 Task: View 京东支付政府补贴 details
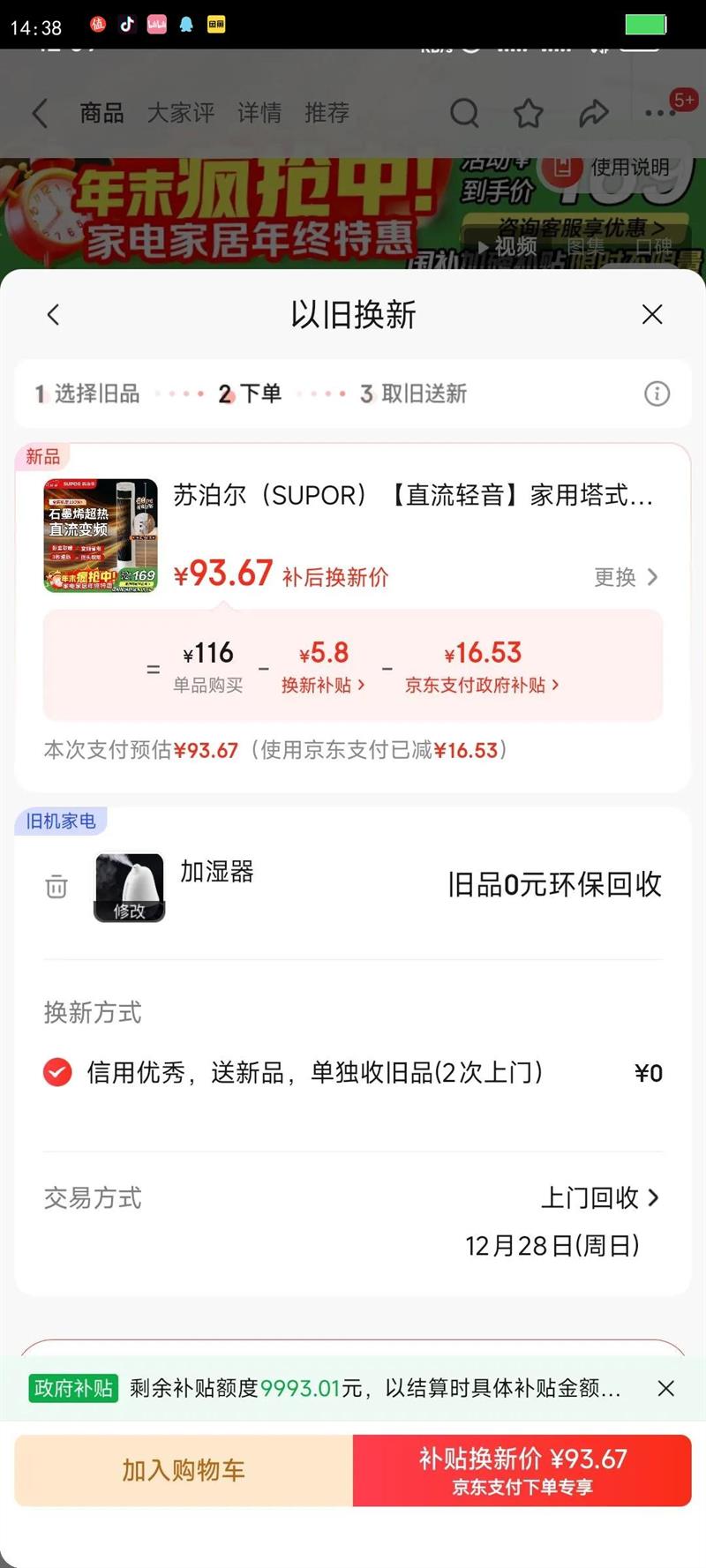click(x=482, y=685)
